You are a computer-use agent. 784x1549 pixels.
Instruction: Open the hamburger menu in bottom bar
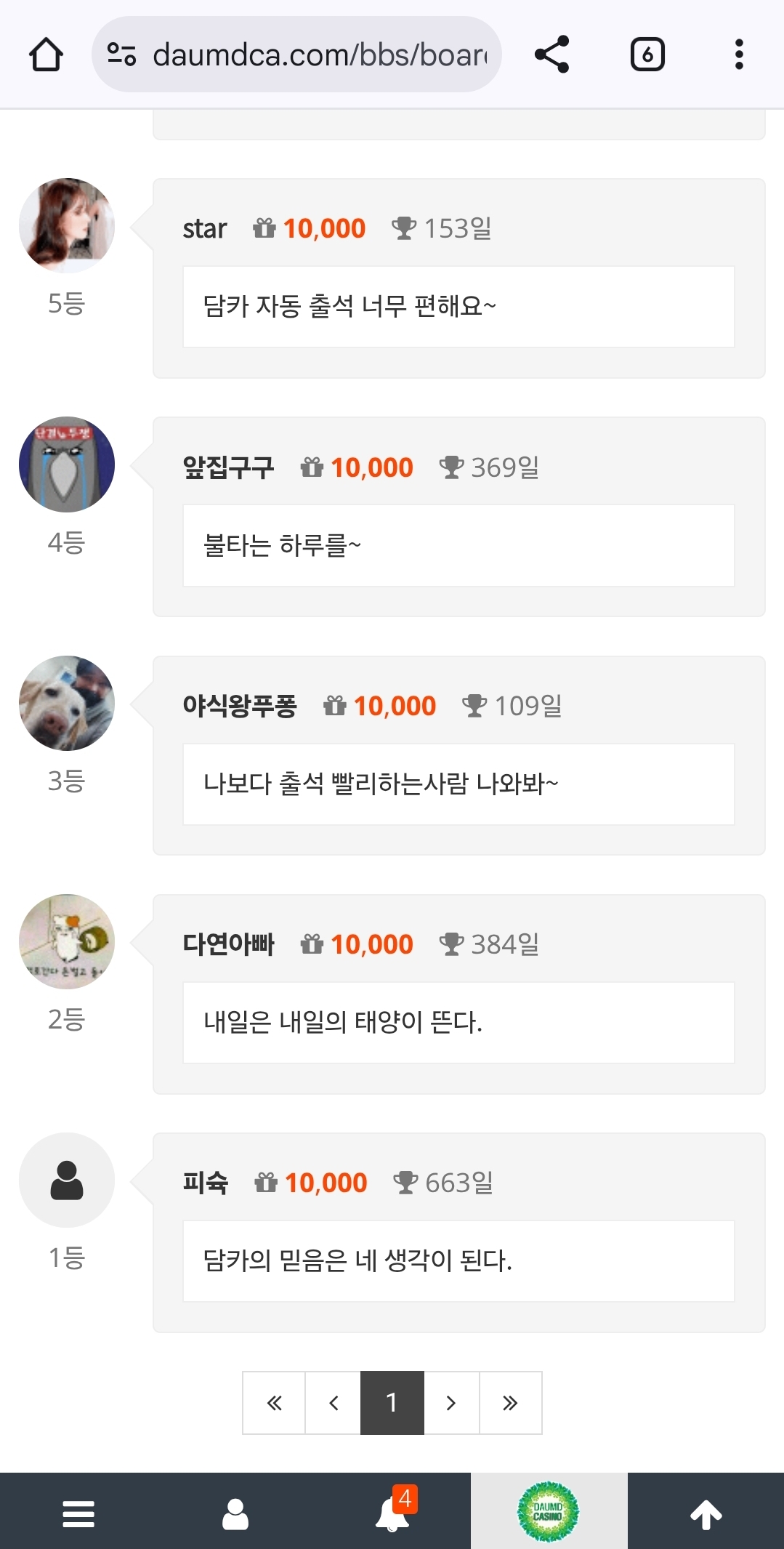(x=78, y=1513)
